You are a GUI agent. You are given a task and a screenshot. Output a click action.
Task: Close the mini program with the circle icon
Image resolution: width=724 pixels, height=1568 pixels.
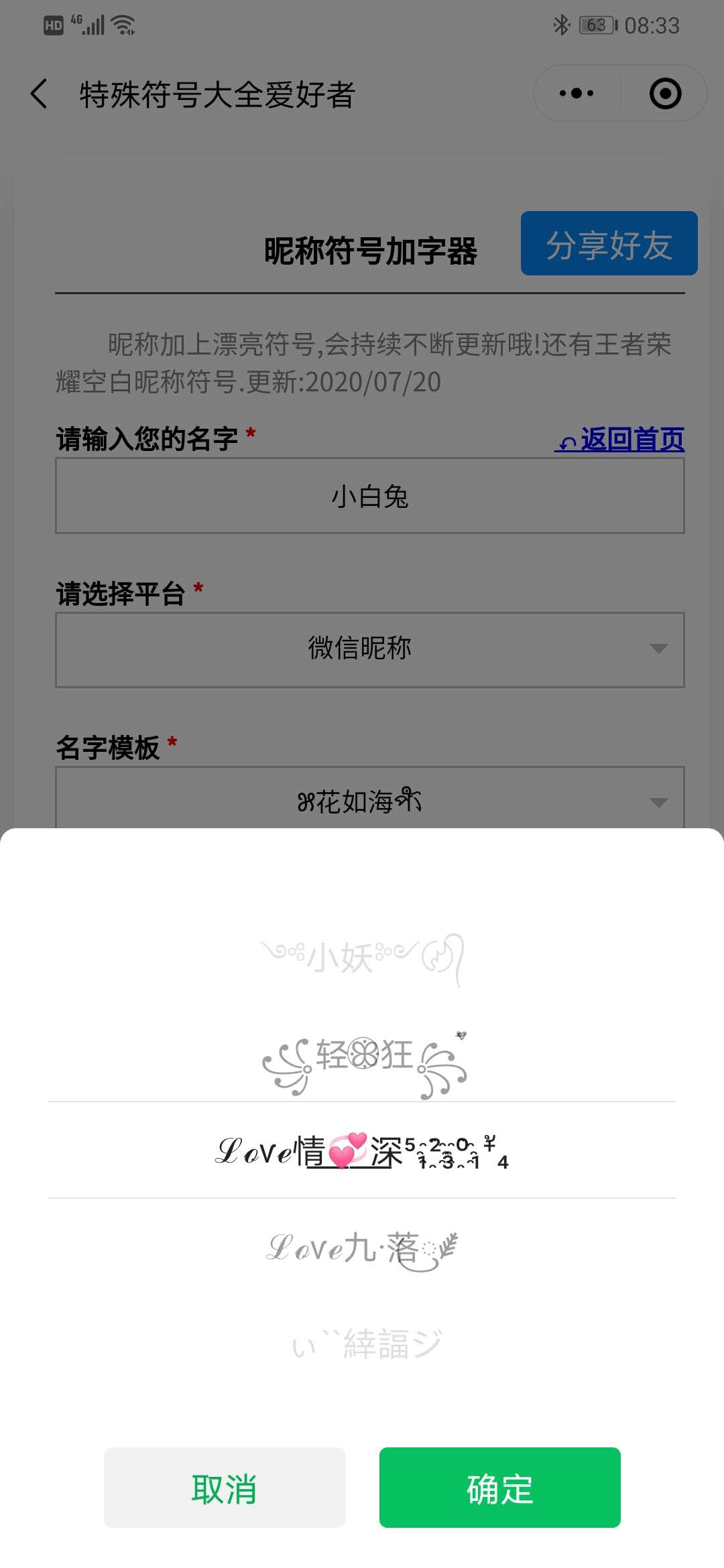click(x=665, y=93)
